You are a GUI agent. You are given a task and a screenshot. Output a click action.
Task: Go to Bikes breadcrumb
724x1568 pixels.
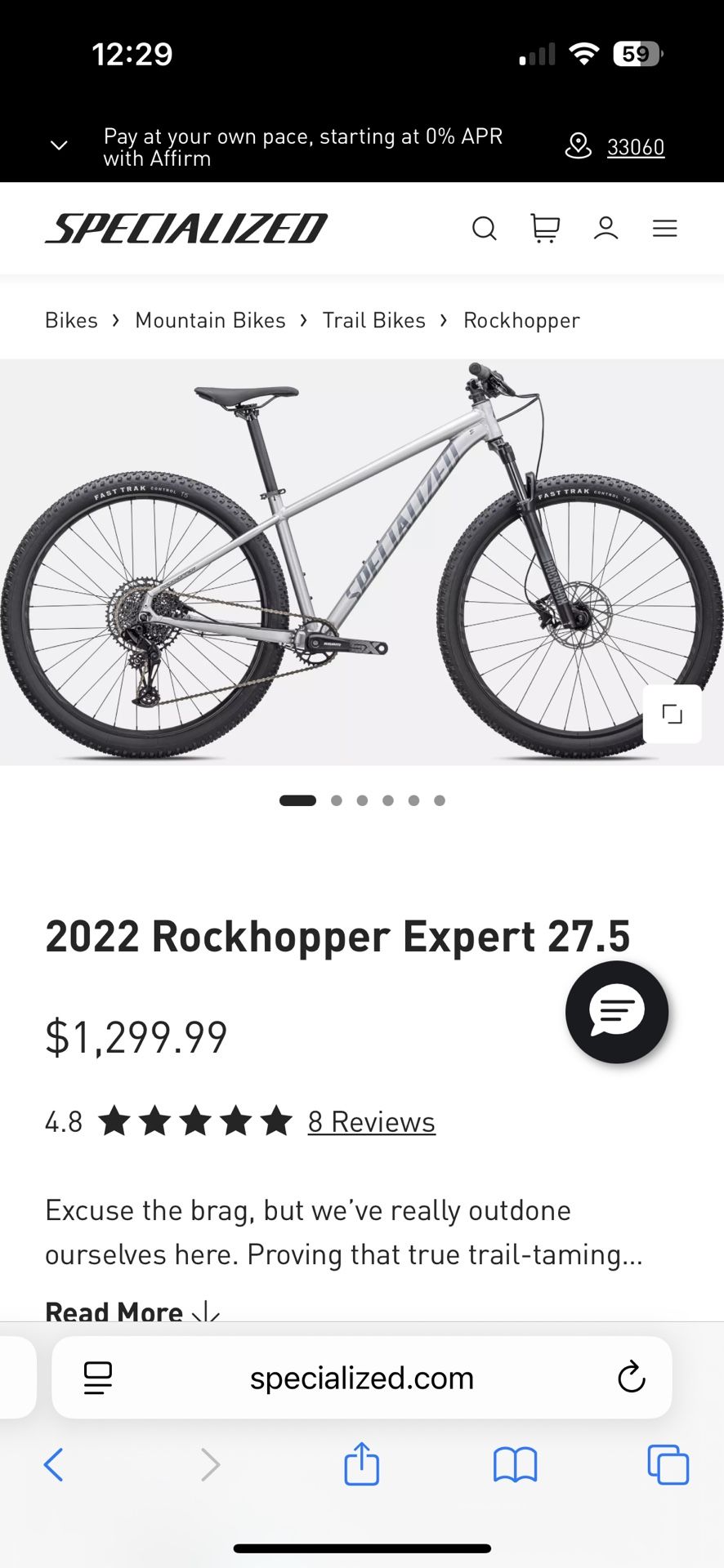click(x=71, y=320)
